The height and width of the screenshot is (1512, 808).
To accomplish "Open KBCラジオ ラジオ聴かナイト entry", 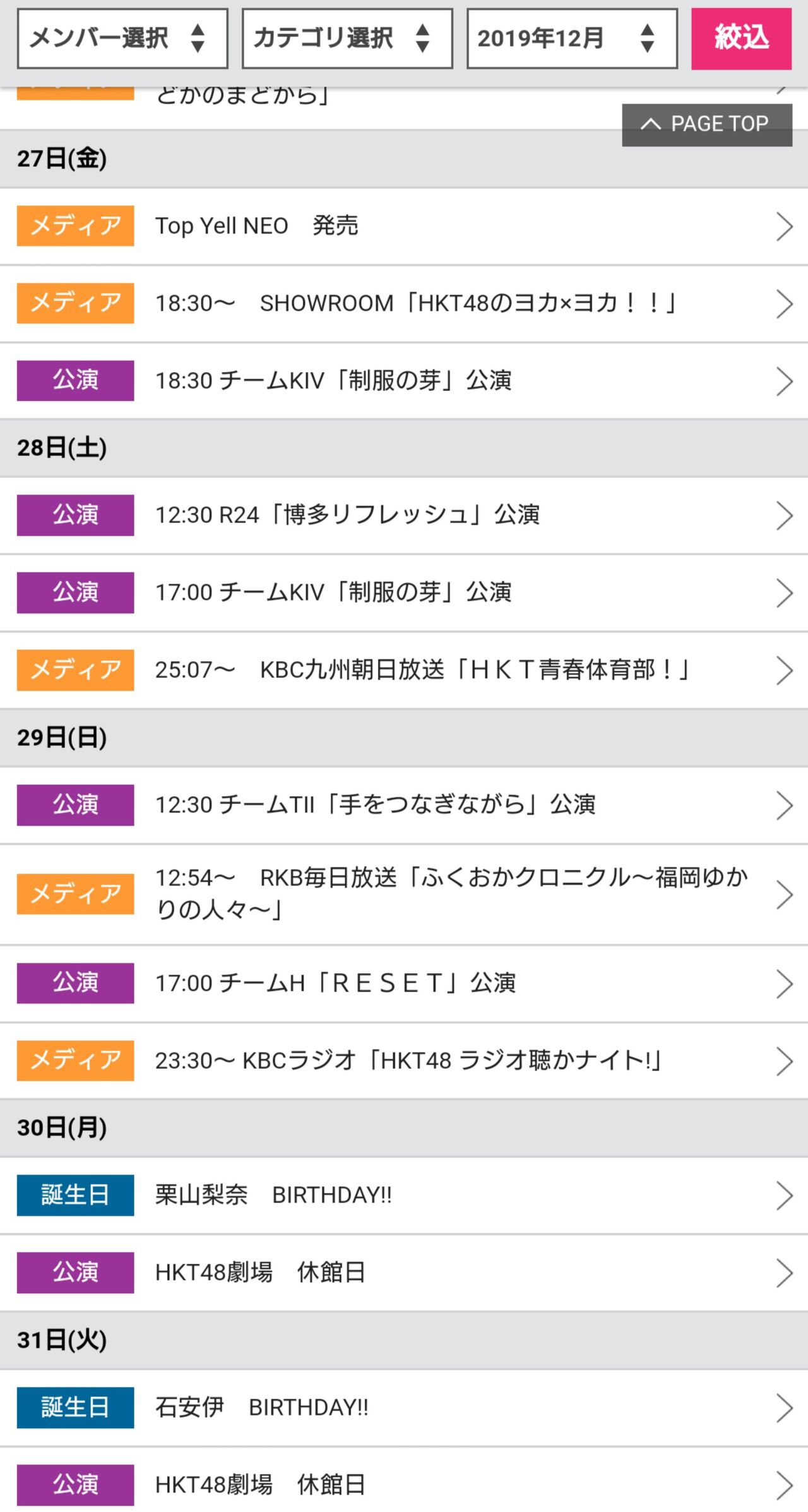I will [x=404, y=1061].
